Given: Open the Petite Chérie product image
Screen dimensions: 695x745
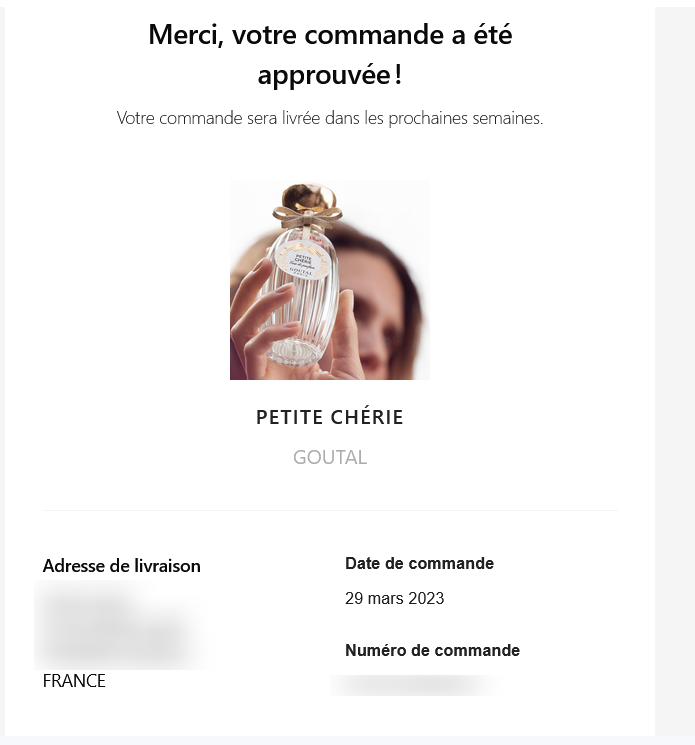Looking at the screenshot, I should click(329, 280).
